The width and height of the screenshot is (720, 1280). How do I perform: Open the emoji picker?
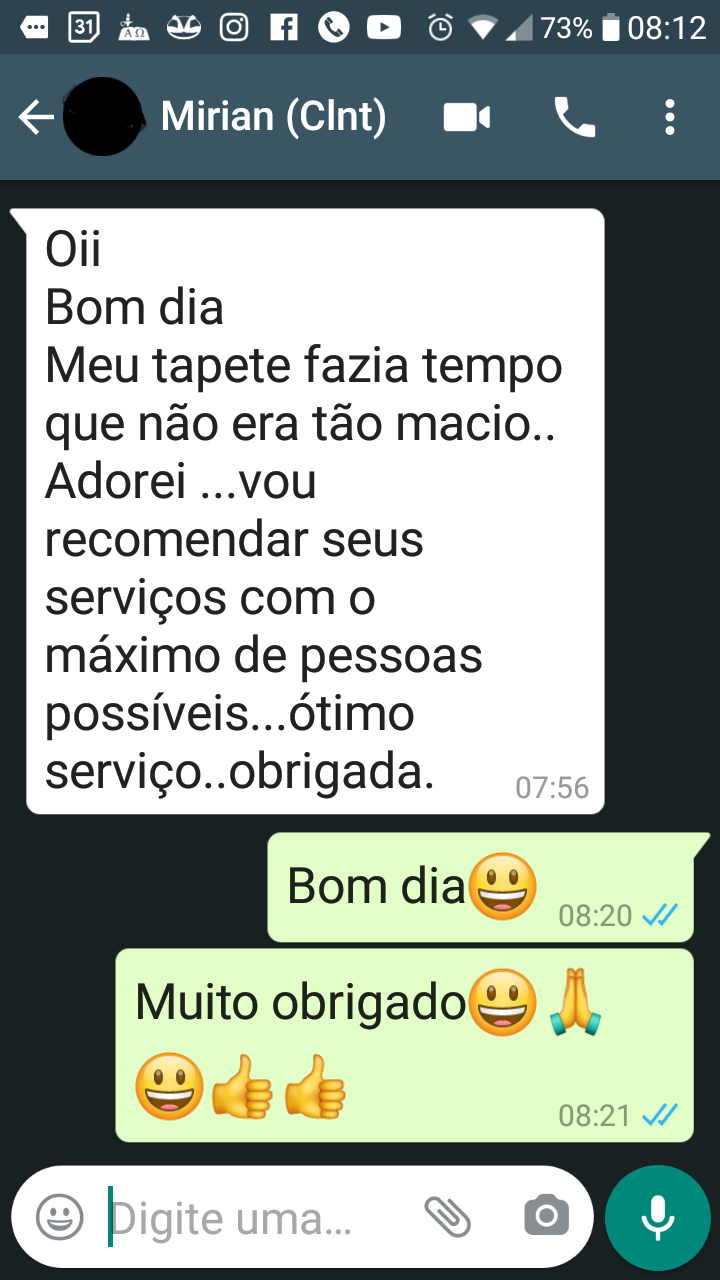(x=60, y=1217)
